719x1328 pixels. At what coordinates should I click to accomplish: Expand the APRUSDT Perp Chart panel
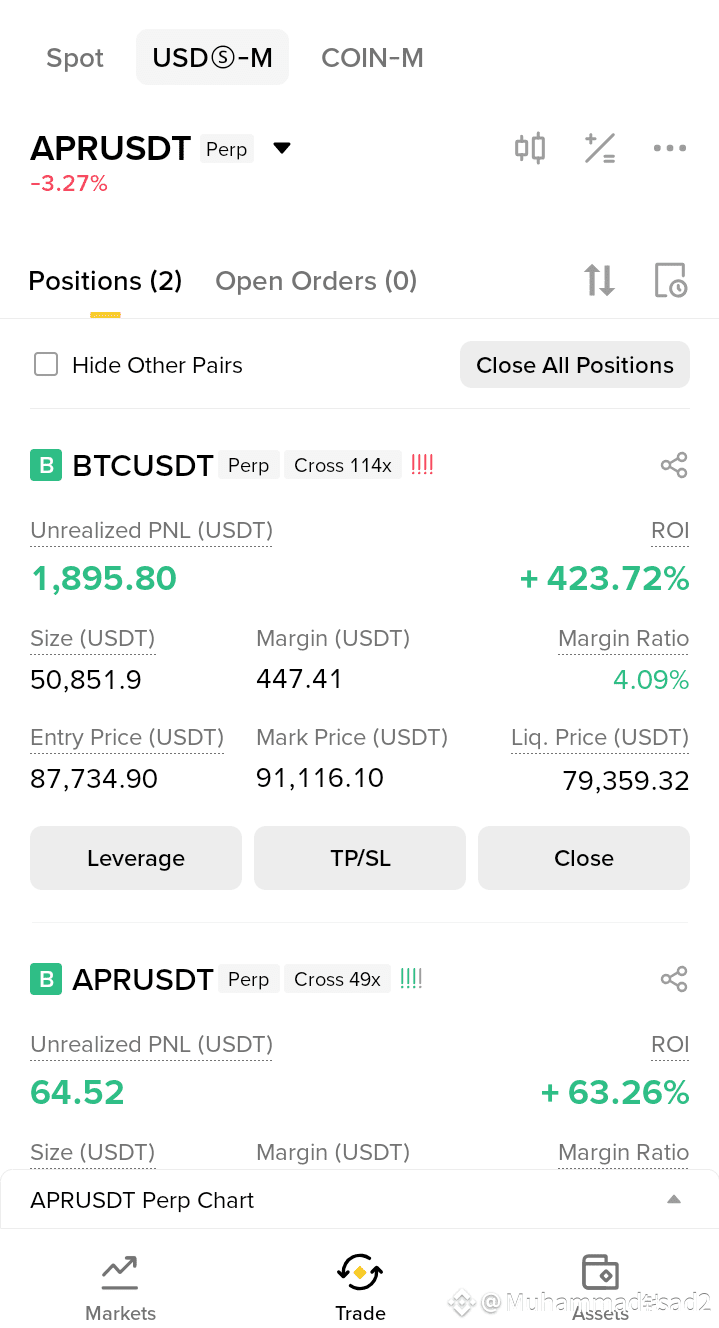pos(674,1199)
